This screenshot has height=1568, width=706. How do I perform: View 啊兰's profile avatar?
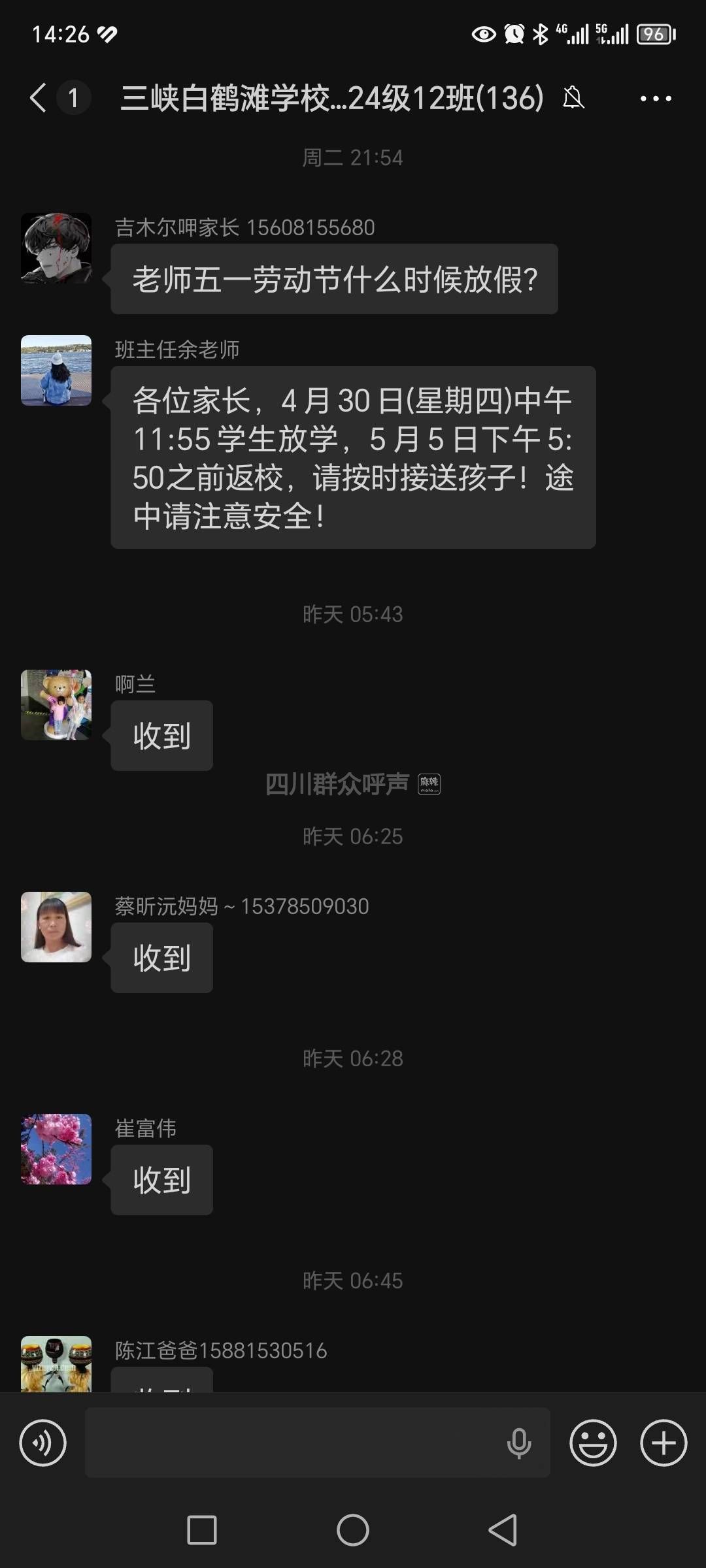56,705
